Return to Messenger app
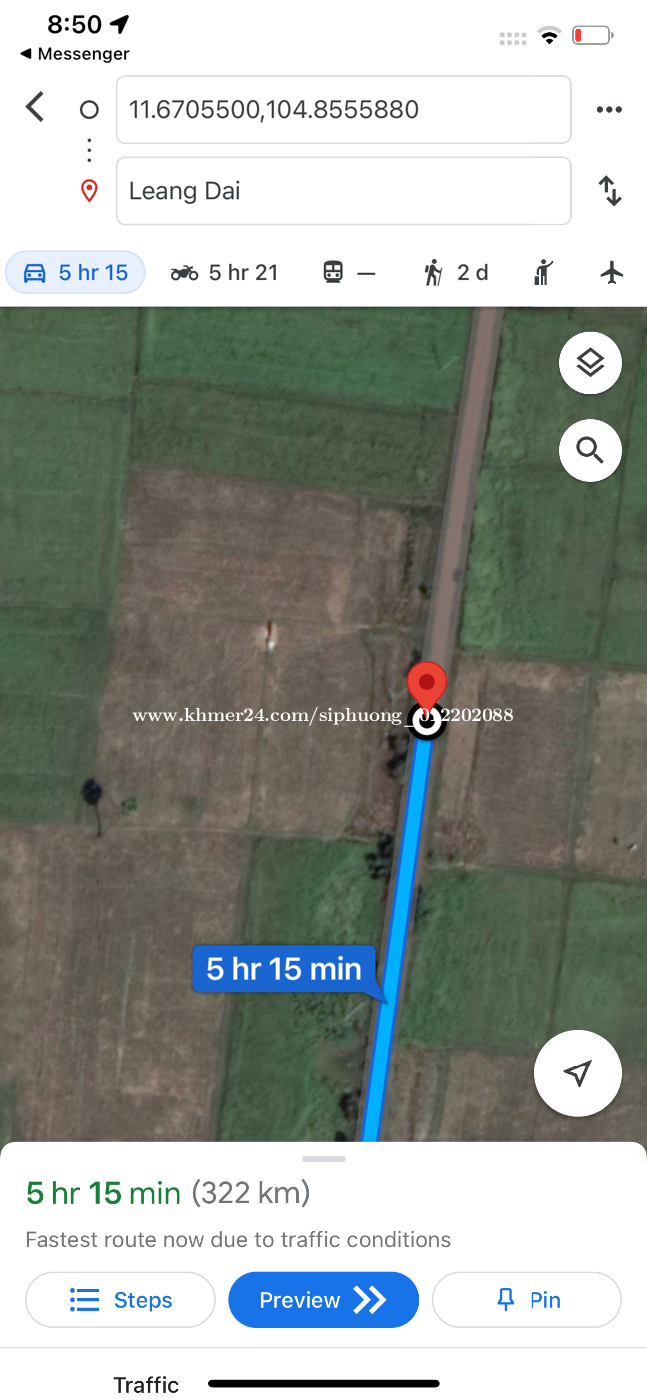This screenshot has width=647, height=1400. tap(74, 54)
